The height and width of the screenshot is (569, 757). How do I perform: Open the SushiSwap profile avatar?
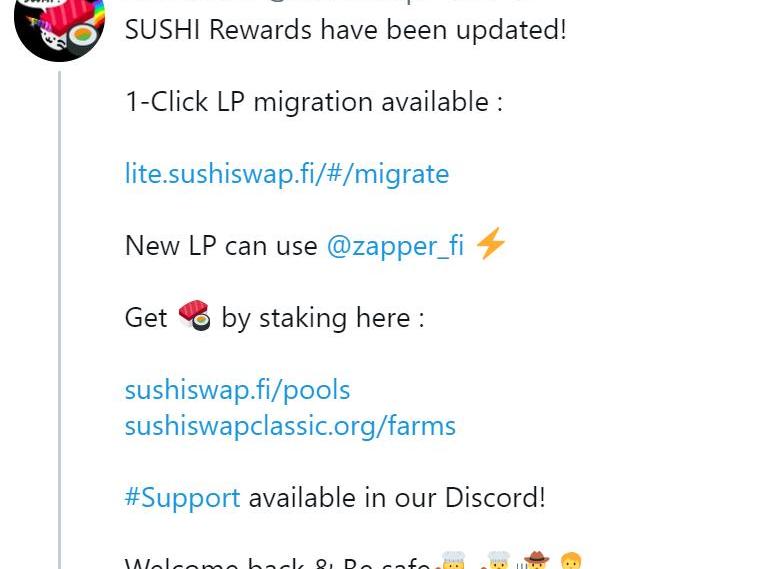click(x=59, y=22)
